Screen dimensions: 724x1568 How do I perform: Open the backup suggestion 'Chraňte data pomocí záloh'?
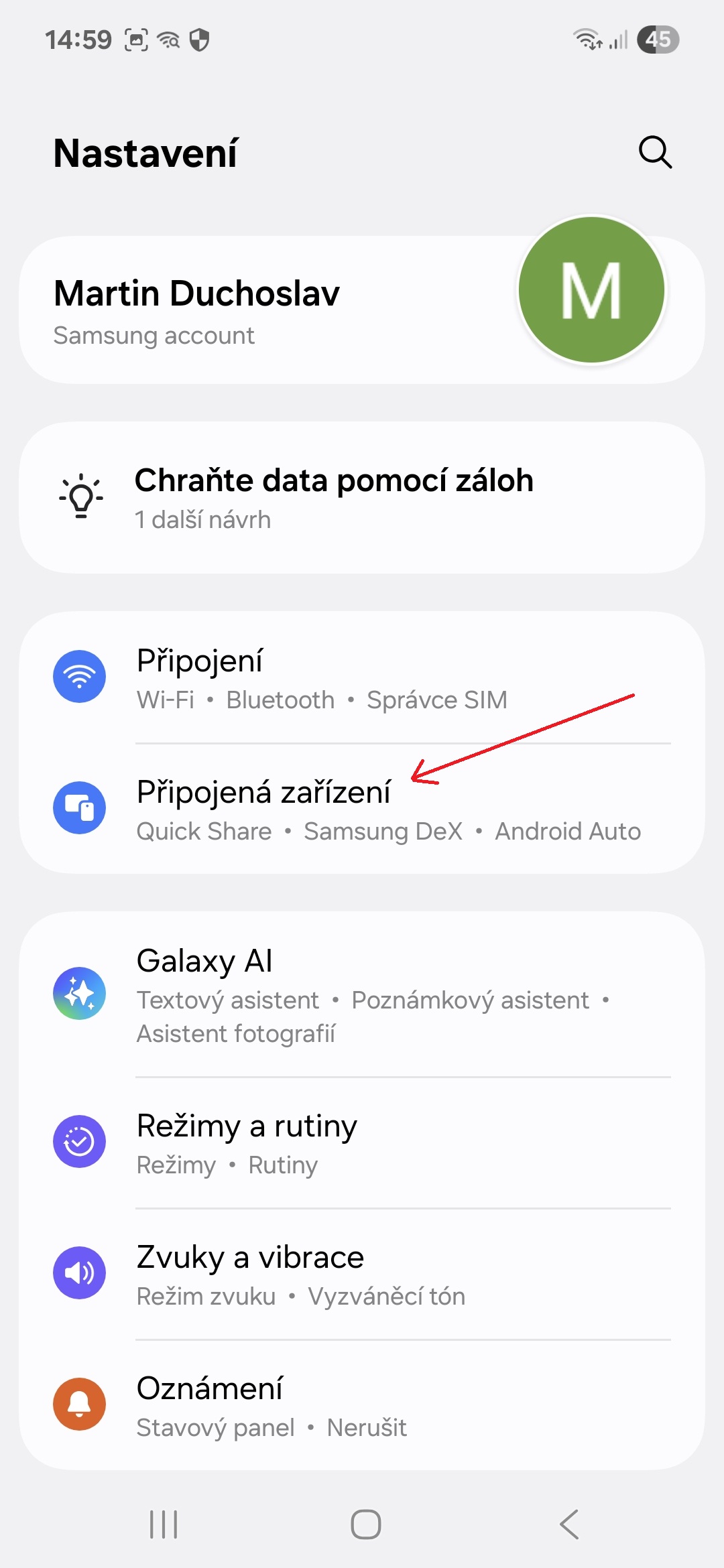point(362,497)
